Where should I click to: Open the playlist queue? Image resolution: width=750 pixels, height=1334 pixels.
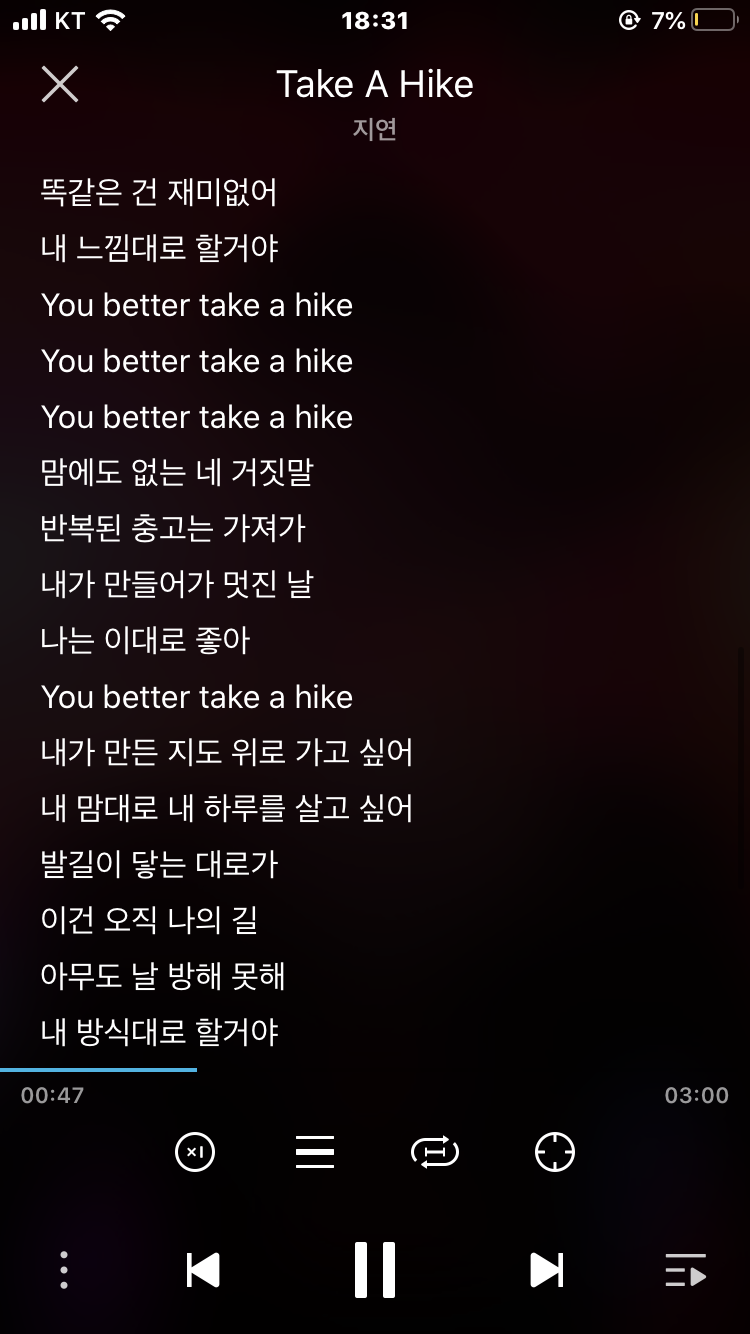pos(686,1270)
